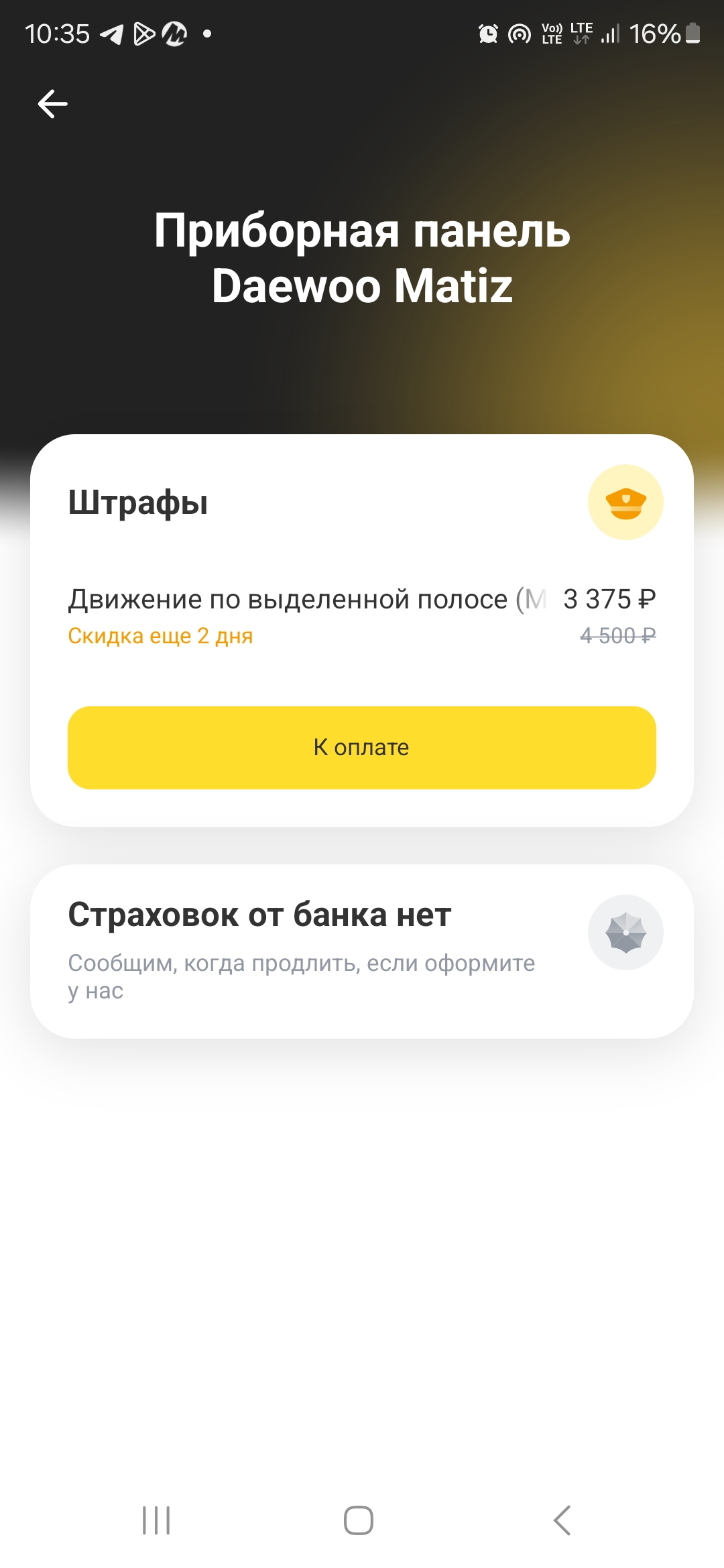Tap the yellow «К оплате» button
The image size is (724, 1568).
[361, 747]
